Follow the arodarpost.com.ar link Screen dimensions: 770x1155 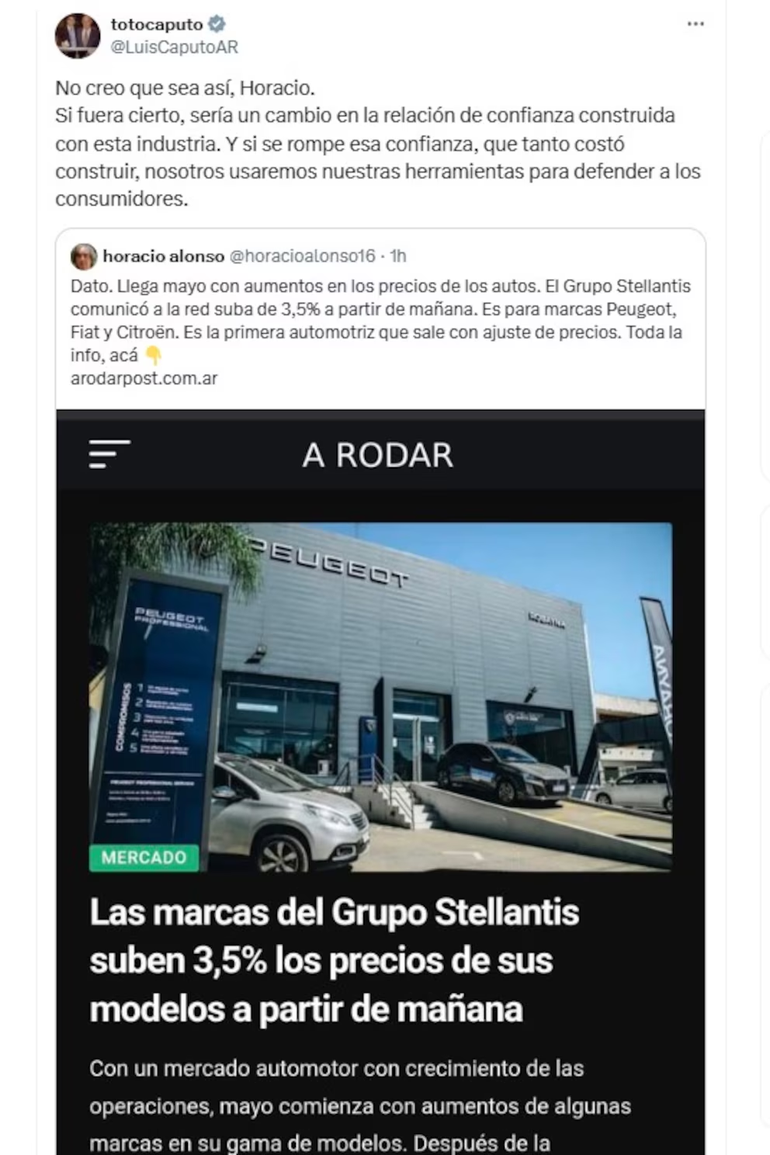pyautogui.click(x=144, y=378)
